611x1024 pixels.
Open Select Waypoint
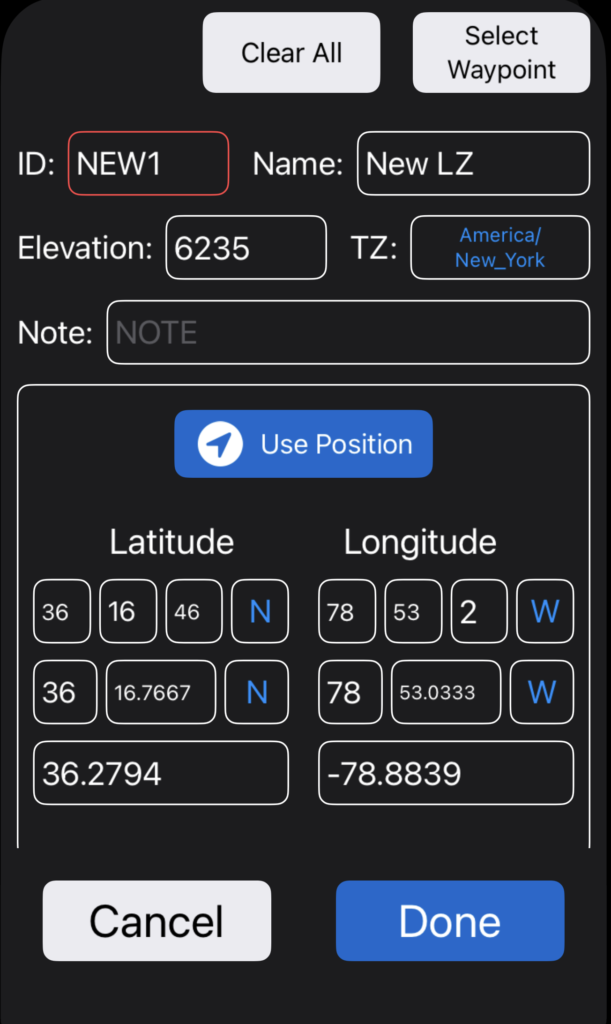point(501,53)
